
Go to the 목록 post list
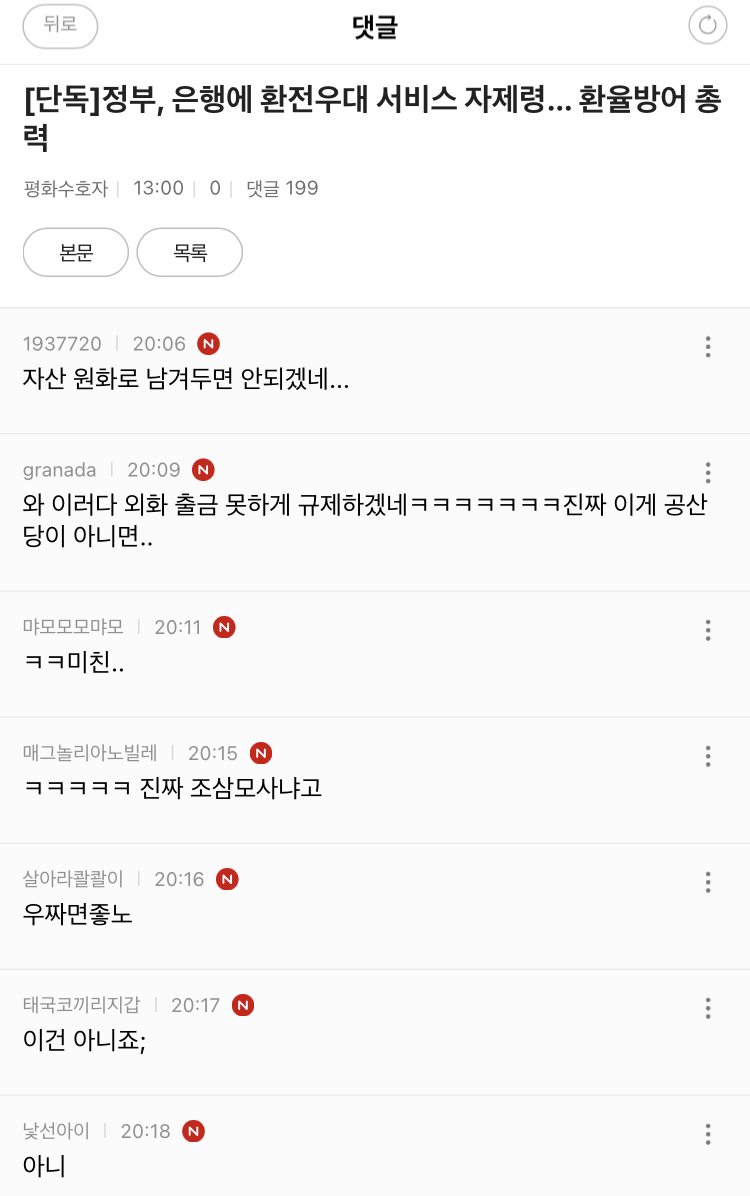coord(190,252)
